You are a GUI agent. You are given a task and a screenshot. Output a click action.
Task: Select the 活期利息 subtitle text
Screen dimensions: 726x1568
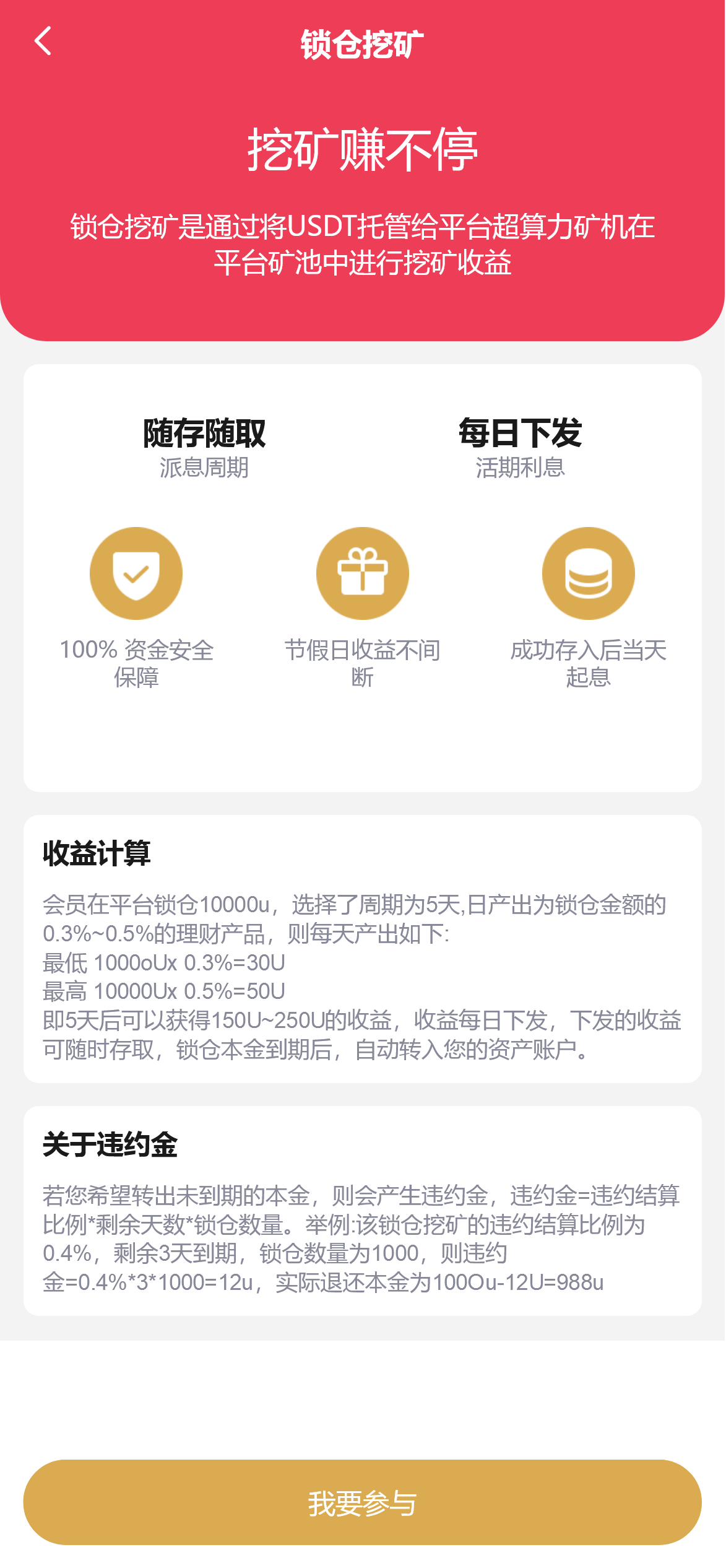coord(522,468)
